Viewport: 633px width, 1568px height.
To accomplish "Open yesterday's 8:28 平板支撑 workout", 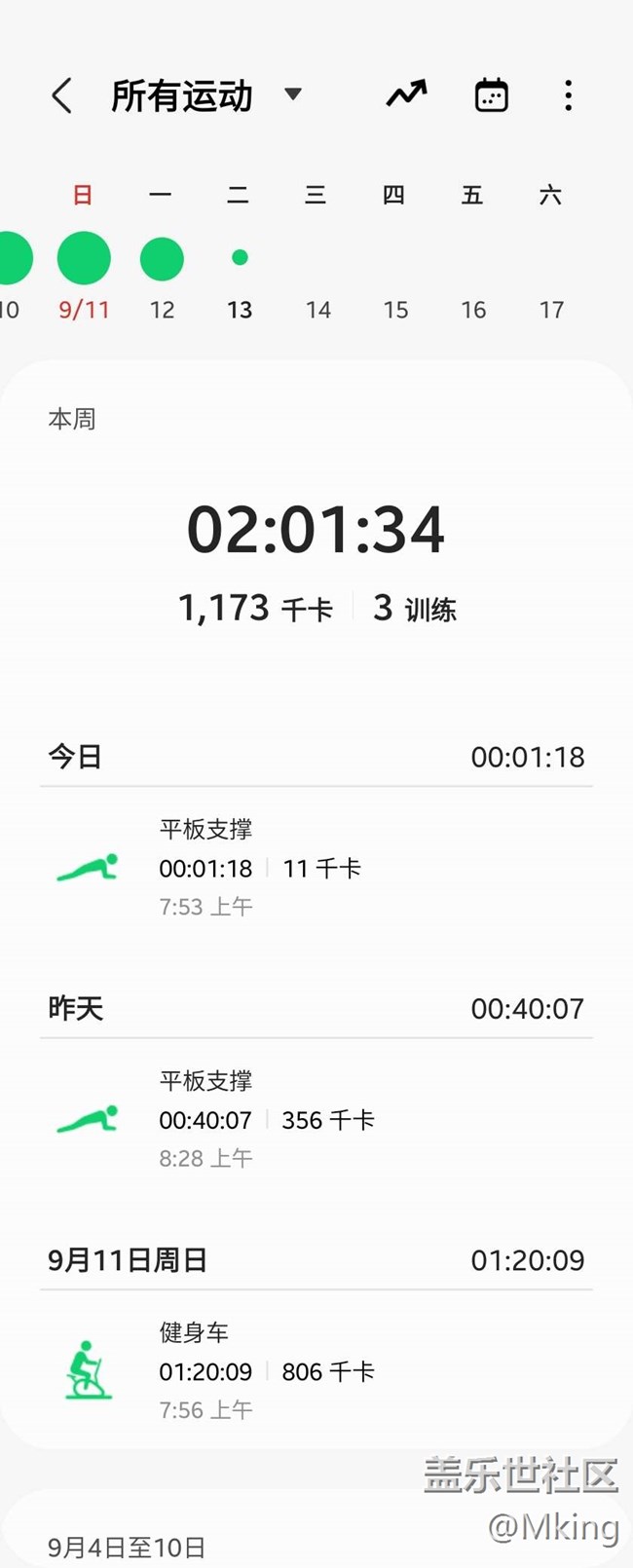I will pyautogui.click(x=316, y=1119).
